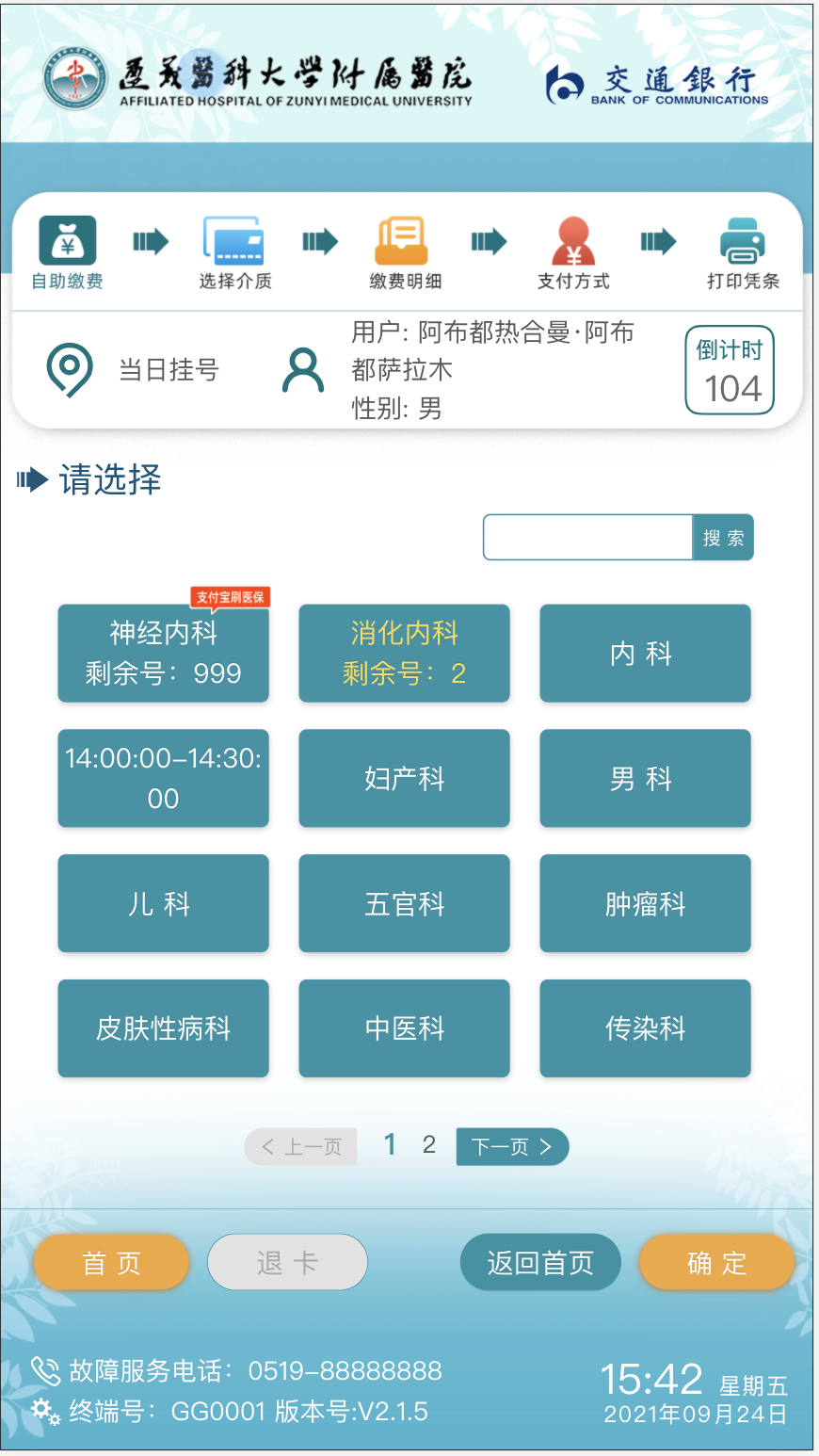Screen dimensions: 819x1456
Task: Select the 神经内科 department
Action: 164,654
